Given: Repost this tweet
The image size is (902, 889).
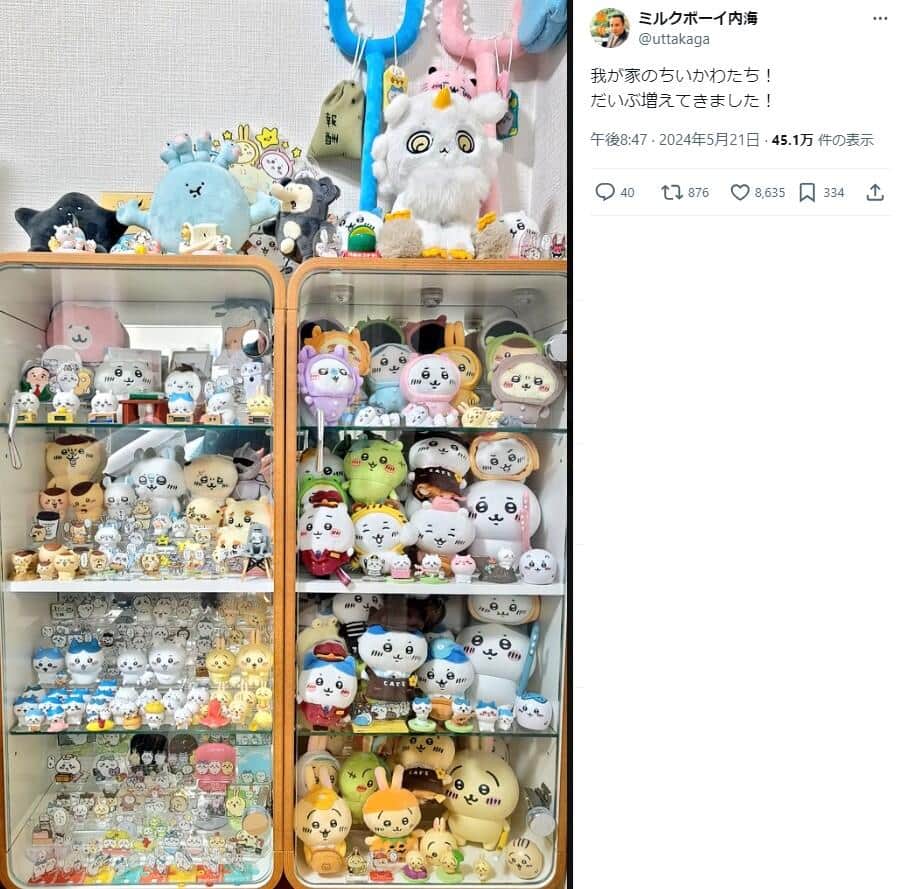Looking at the screenshot, I should click(672, 192).
